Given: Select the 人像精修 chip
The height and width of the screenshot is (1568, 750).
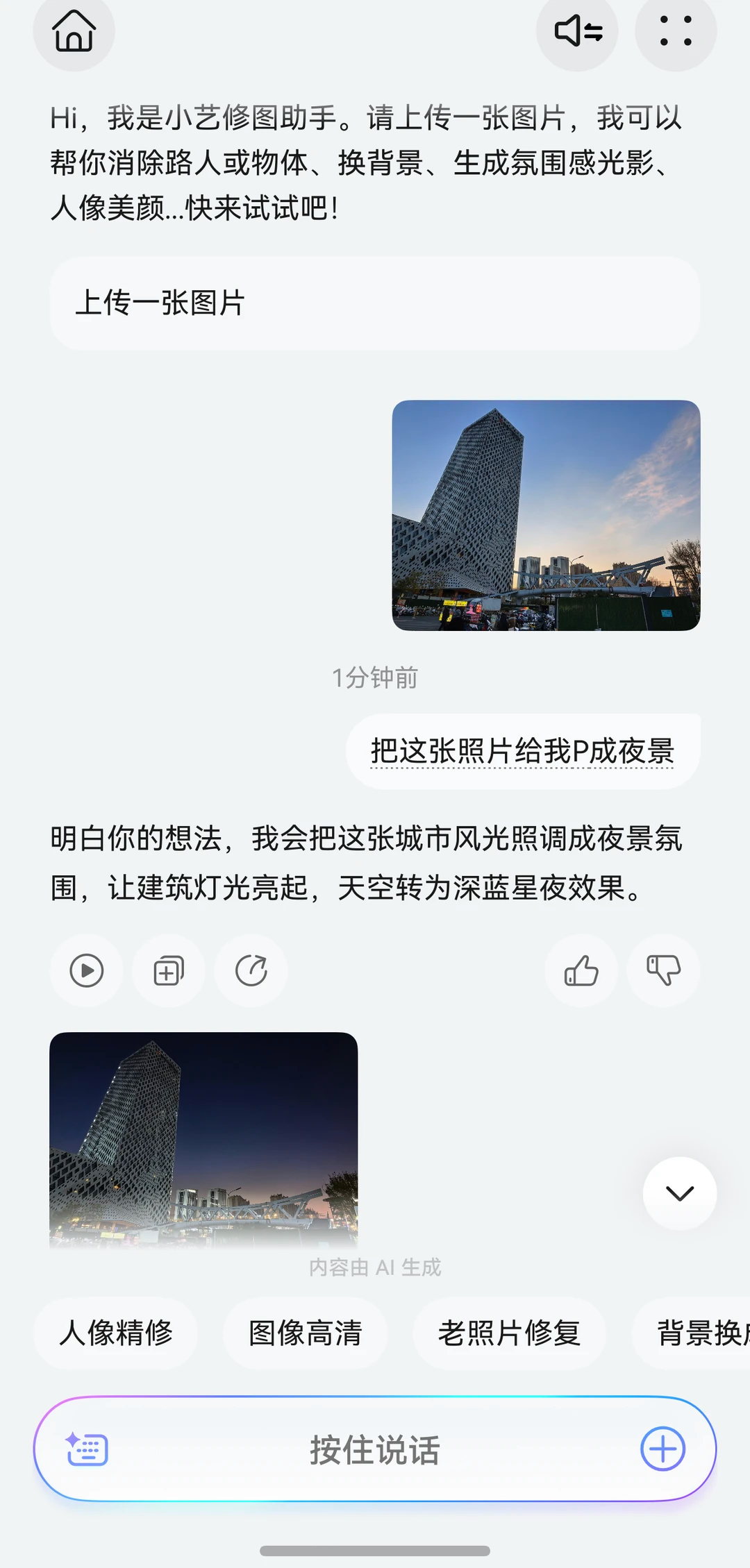Looking at the screenshot, I should click(x=116, y=1333).
